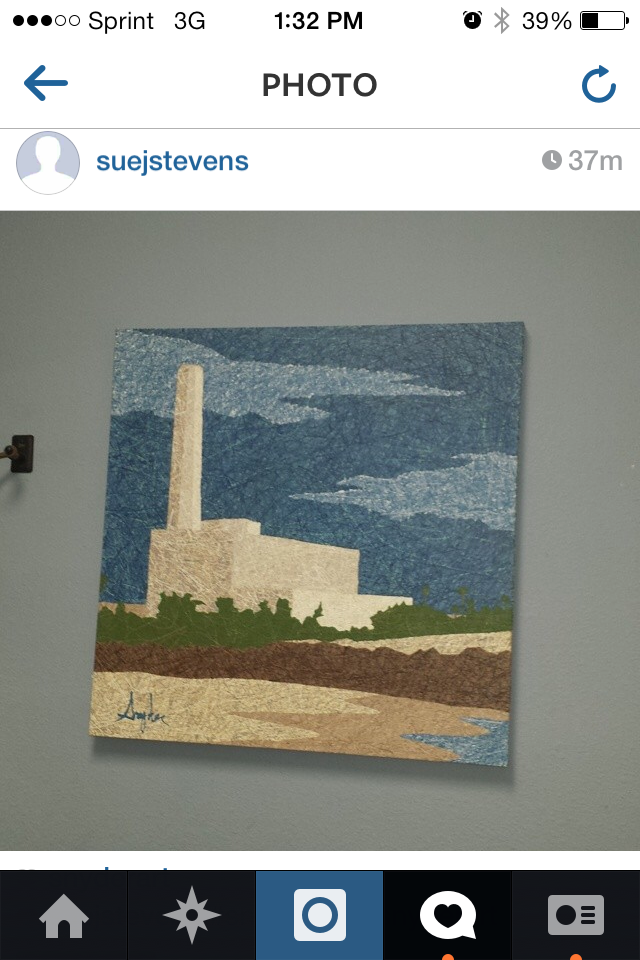Tap suejstevens profile avatar
This screenshot has height=960, width=640.
coord(48,163)
